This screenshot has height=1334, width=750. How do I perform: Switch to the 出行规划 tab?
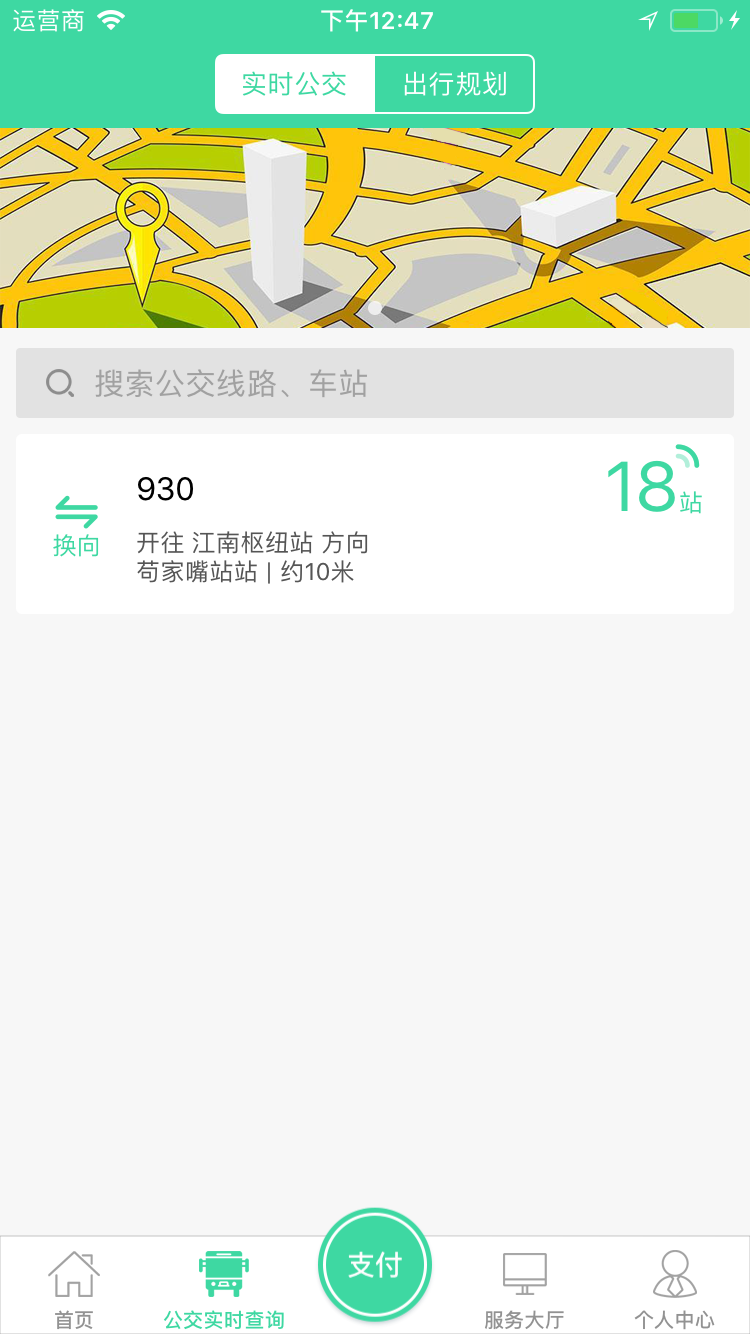(x=454, y=84)
